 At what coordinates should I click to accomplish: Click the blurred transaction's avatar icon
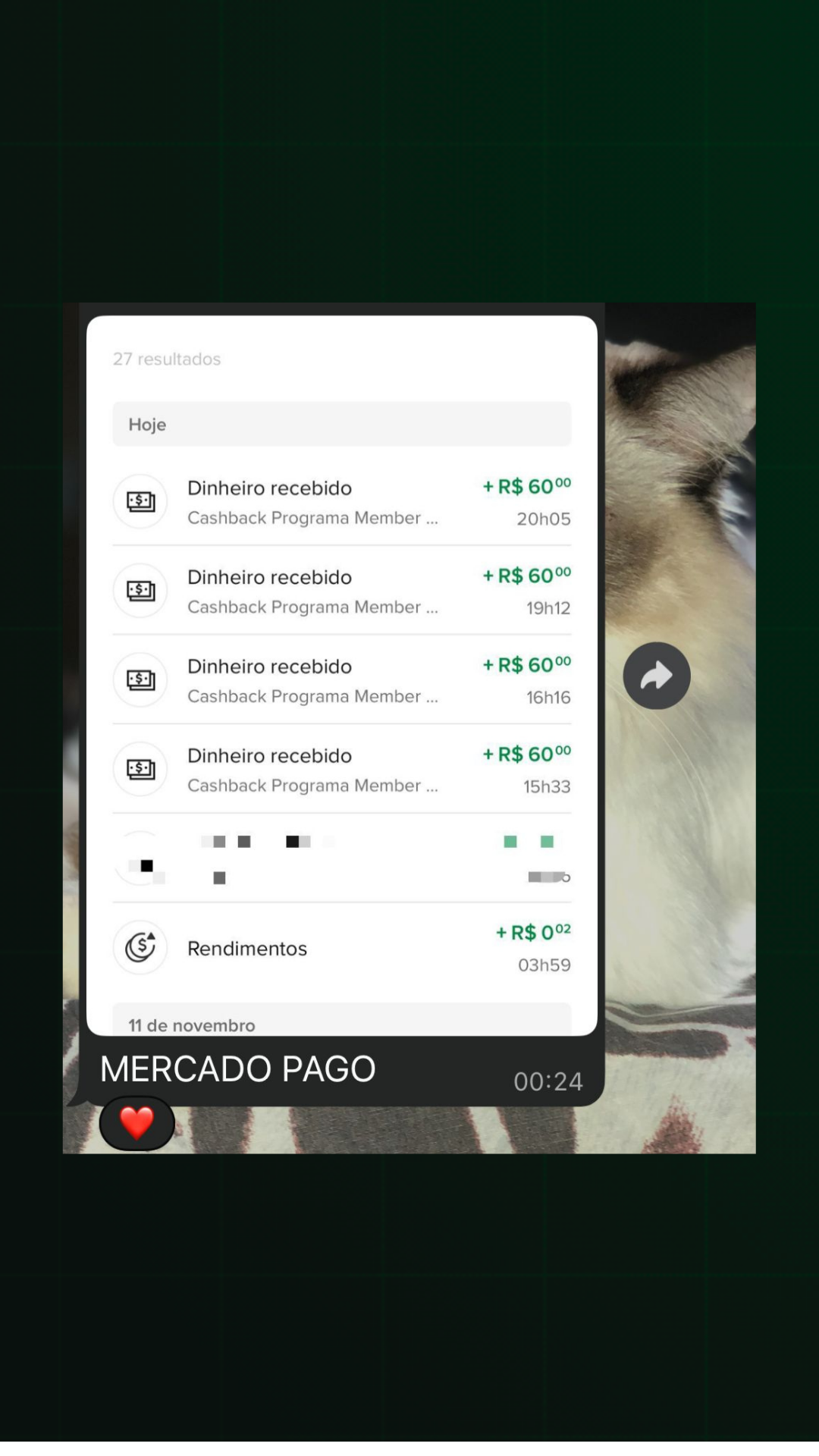click(140, 857)
